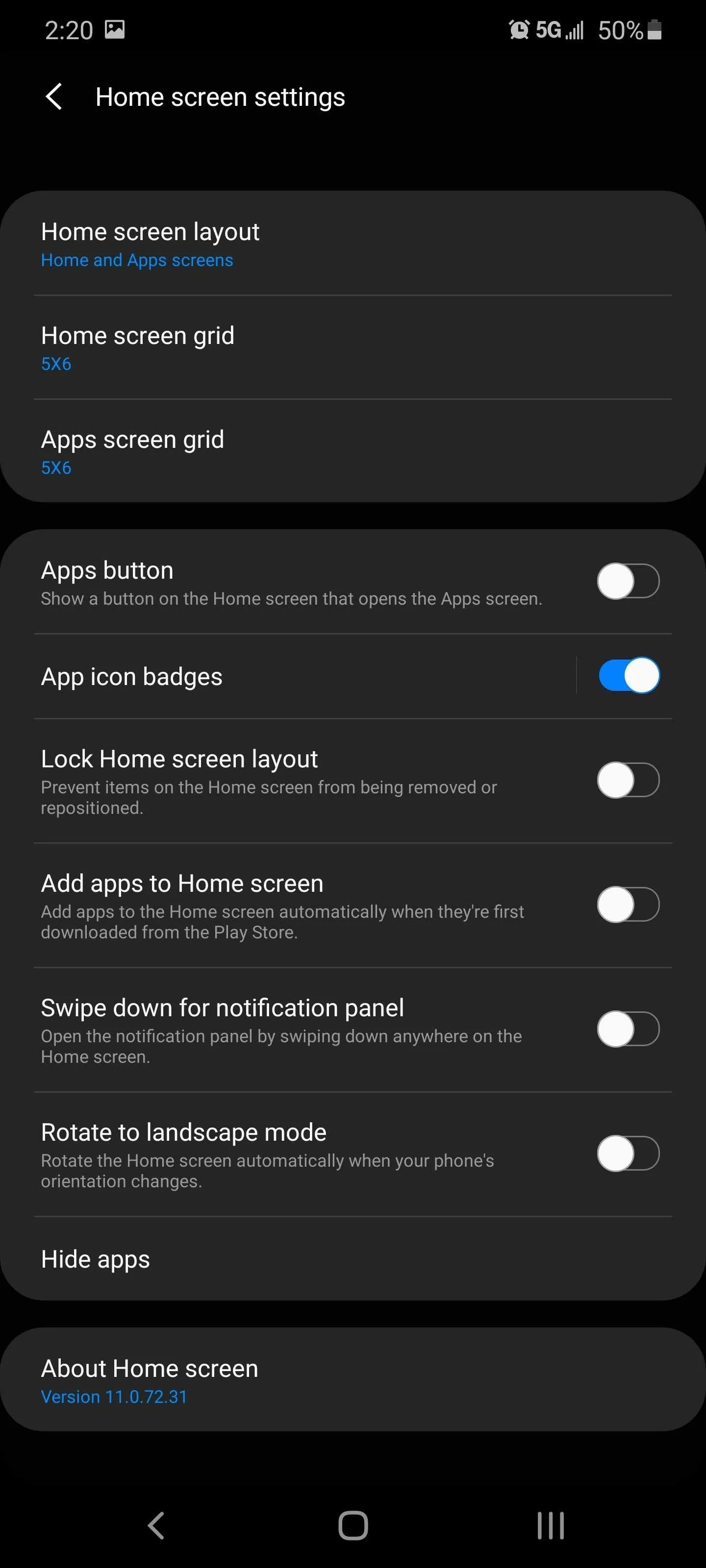The width and height of the screenshot is (706, 1568).
Task: Open Hide apps
Action: point(353,1259)
